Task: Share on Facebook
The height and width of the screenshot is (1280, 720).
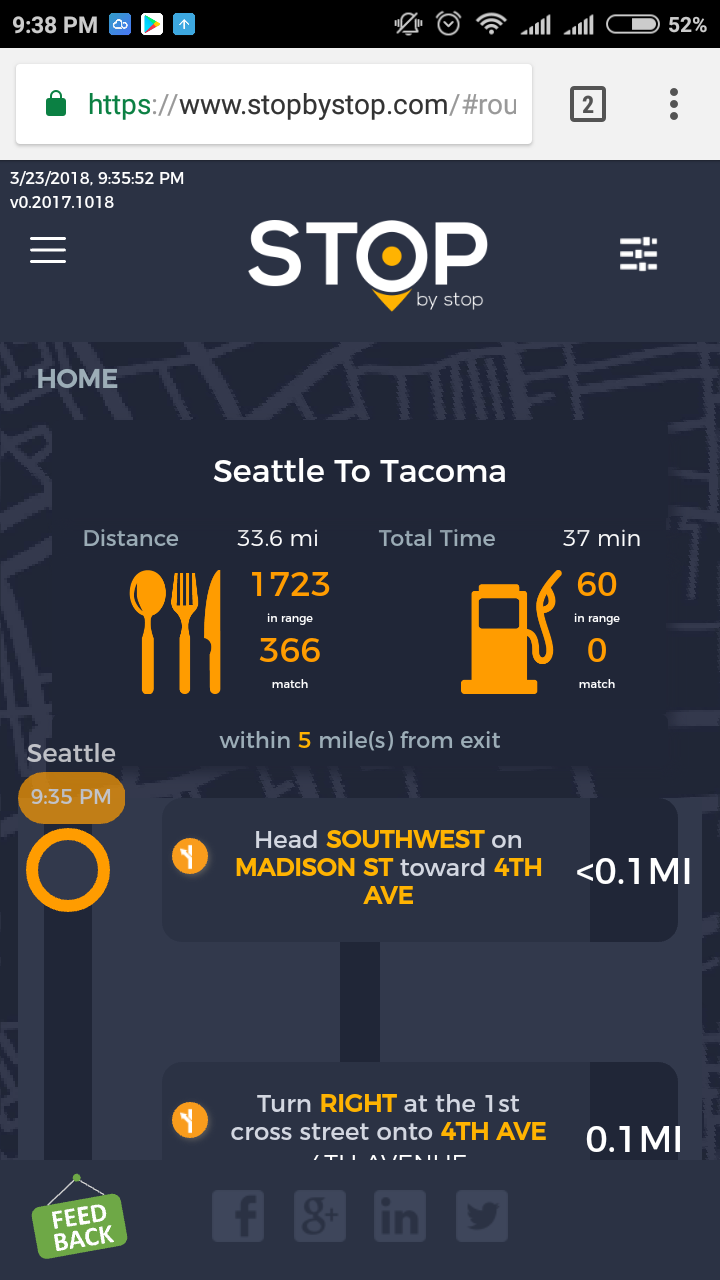Action: tap(238, 1217)
